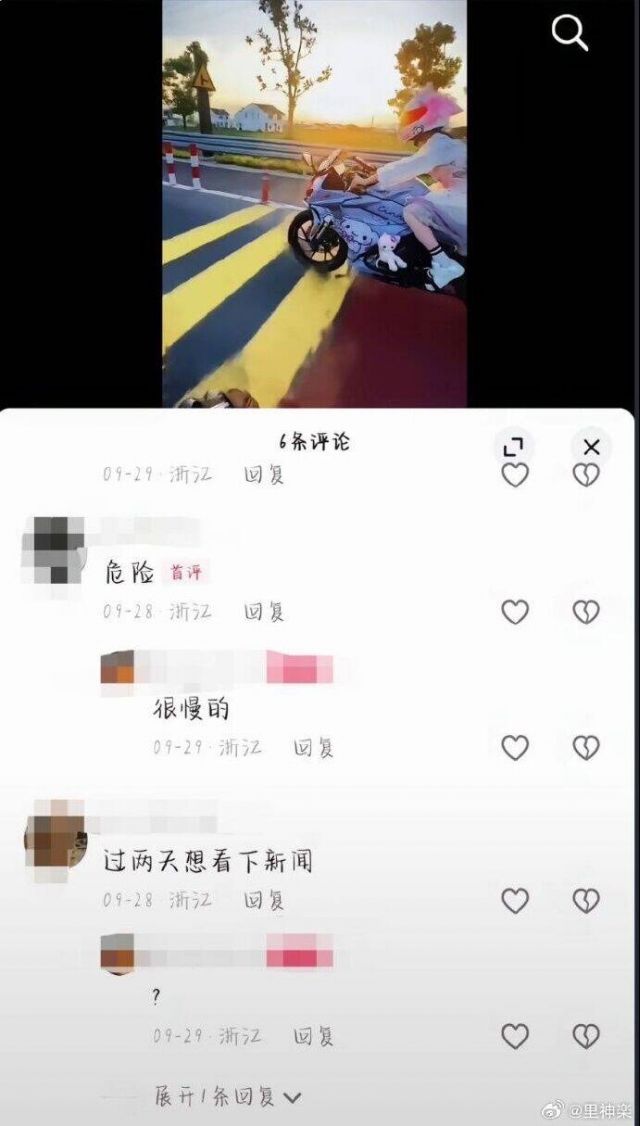640x1126 pixels.
Task: Reply to "过两天想看下新闻" comment
Action: click(x=264, y=900)
